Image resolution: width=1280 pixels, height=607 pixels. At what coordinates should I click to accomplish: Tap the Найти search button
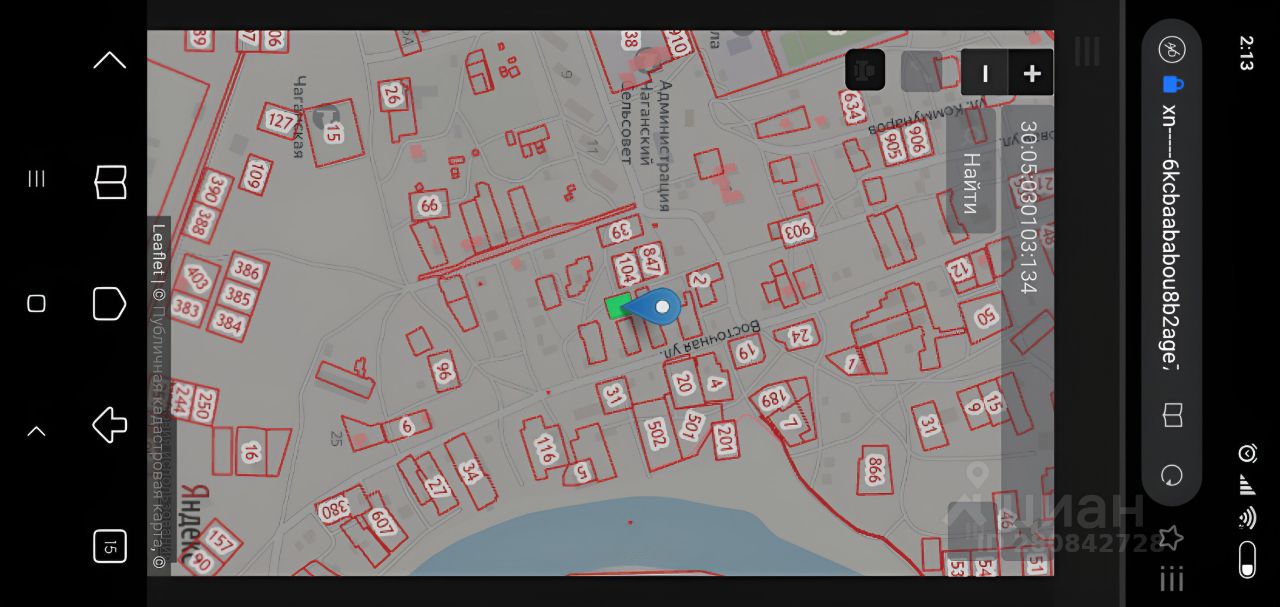tap(970, 183)
